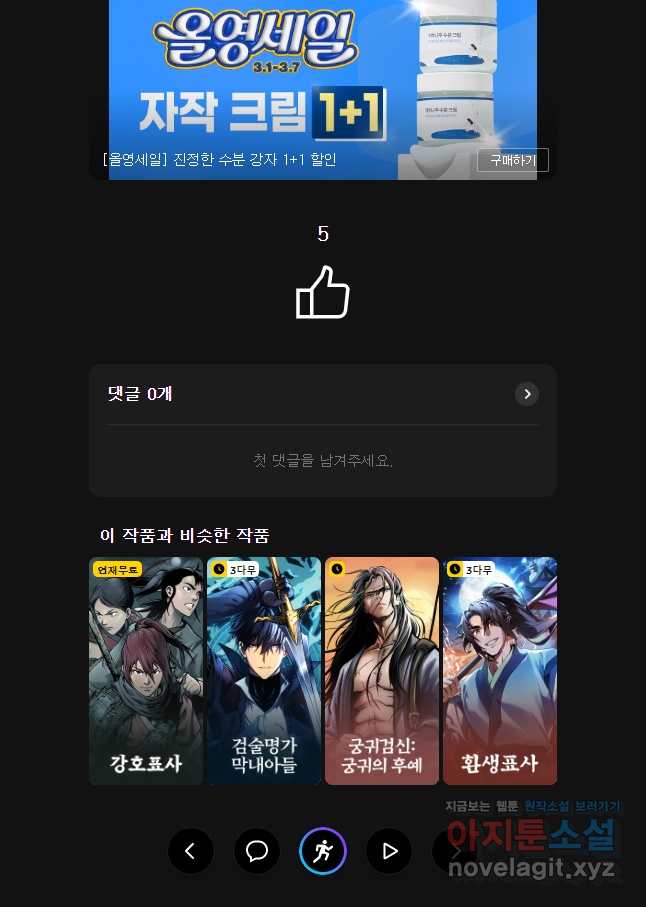Tap the 구매하기 button on the ad
Image resolution: width=646 pixels, height=907 pixels.
point(512,160)
